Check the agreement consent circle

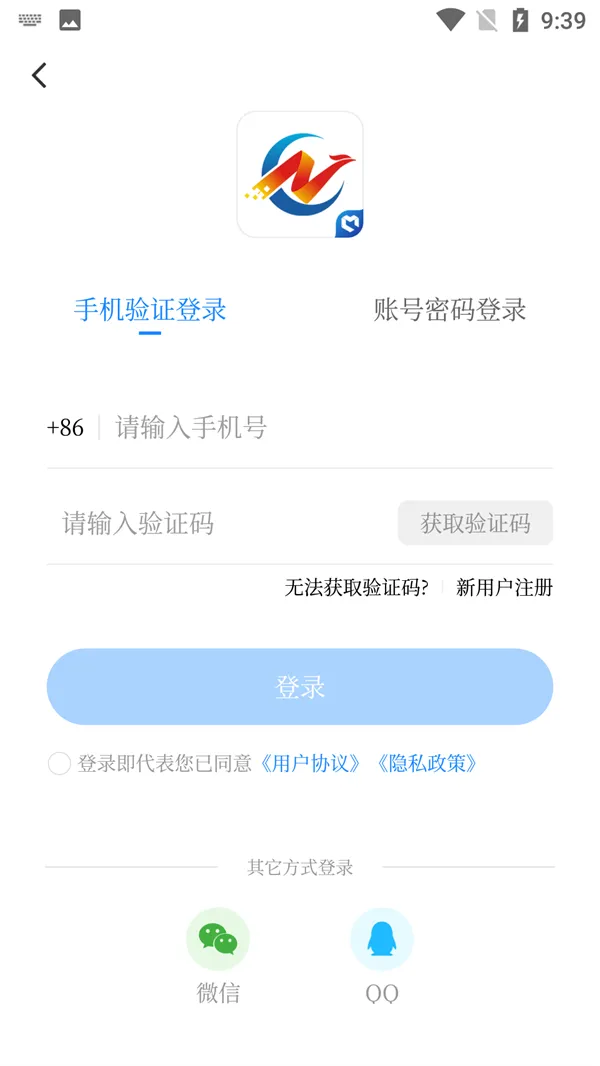pos(59,764)
